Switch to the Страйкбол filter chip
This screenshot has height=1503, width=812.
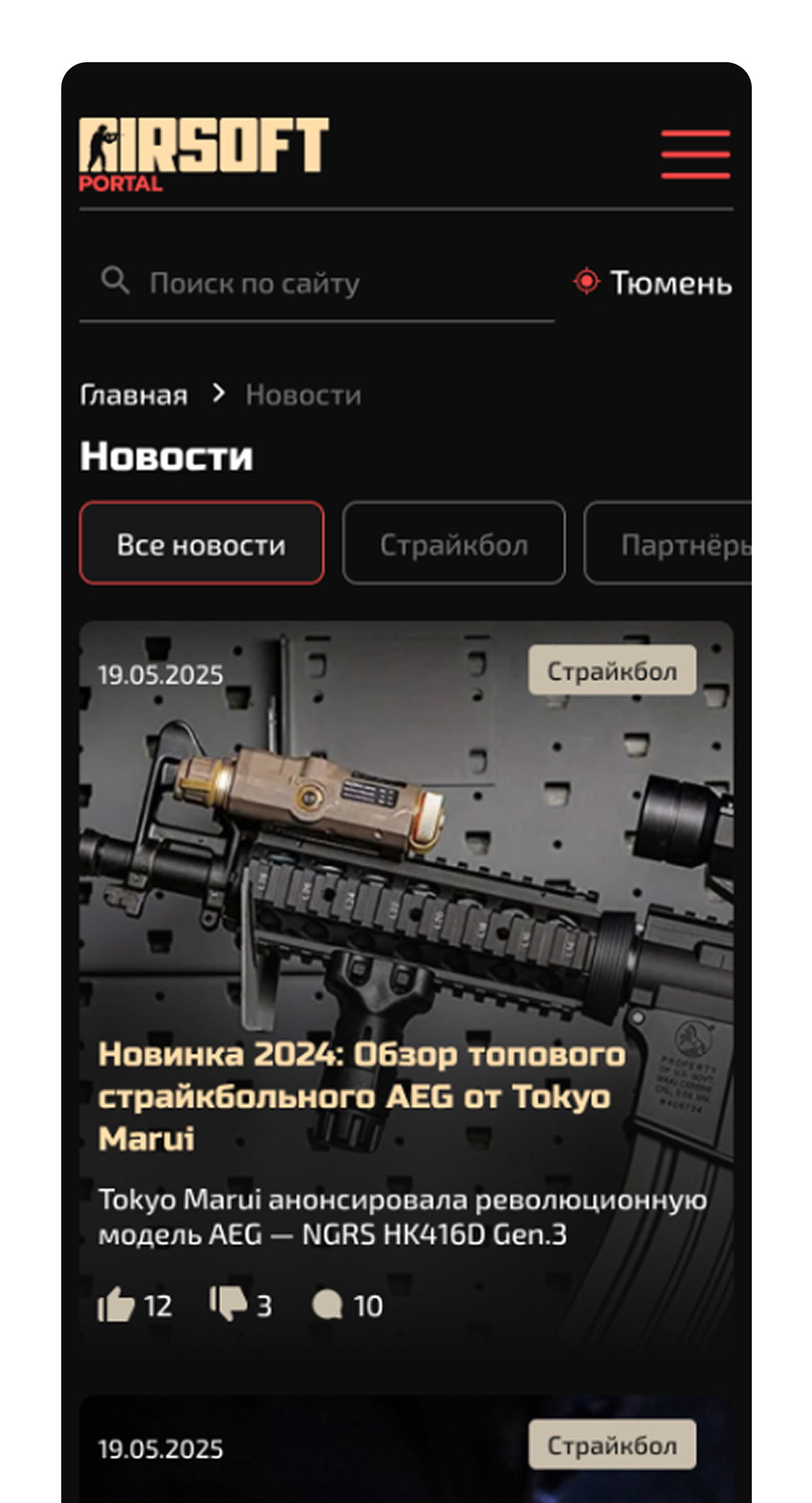[454, 544]
